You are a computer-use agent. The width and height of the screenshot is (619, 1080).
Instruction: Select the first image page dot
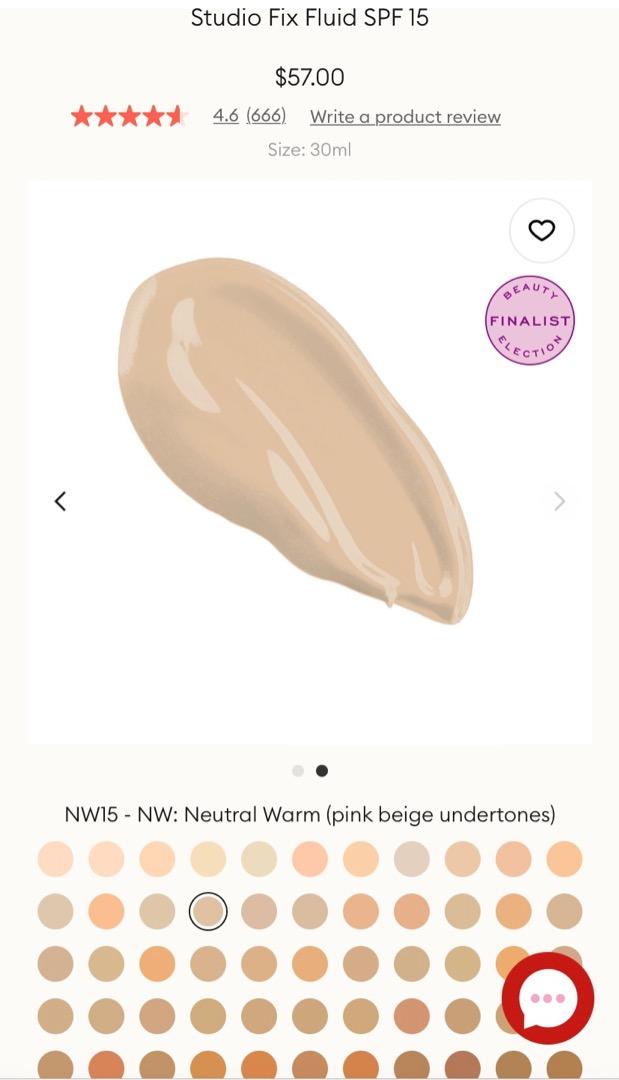(298, 771)
